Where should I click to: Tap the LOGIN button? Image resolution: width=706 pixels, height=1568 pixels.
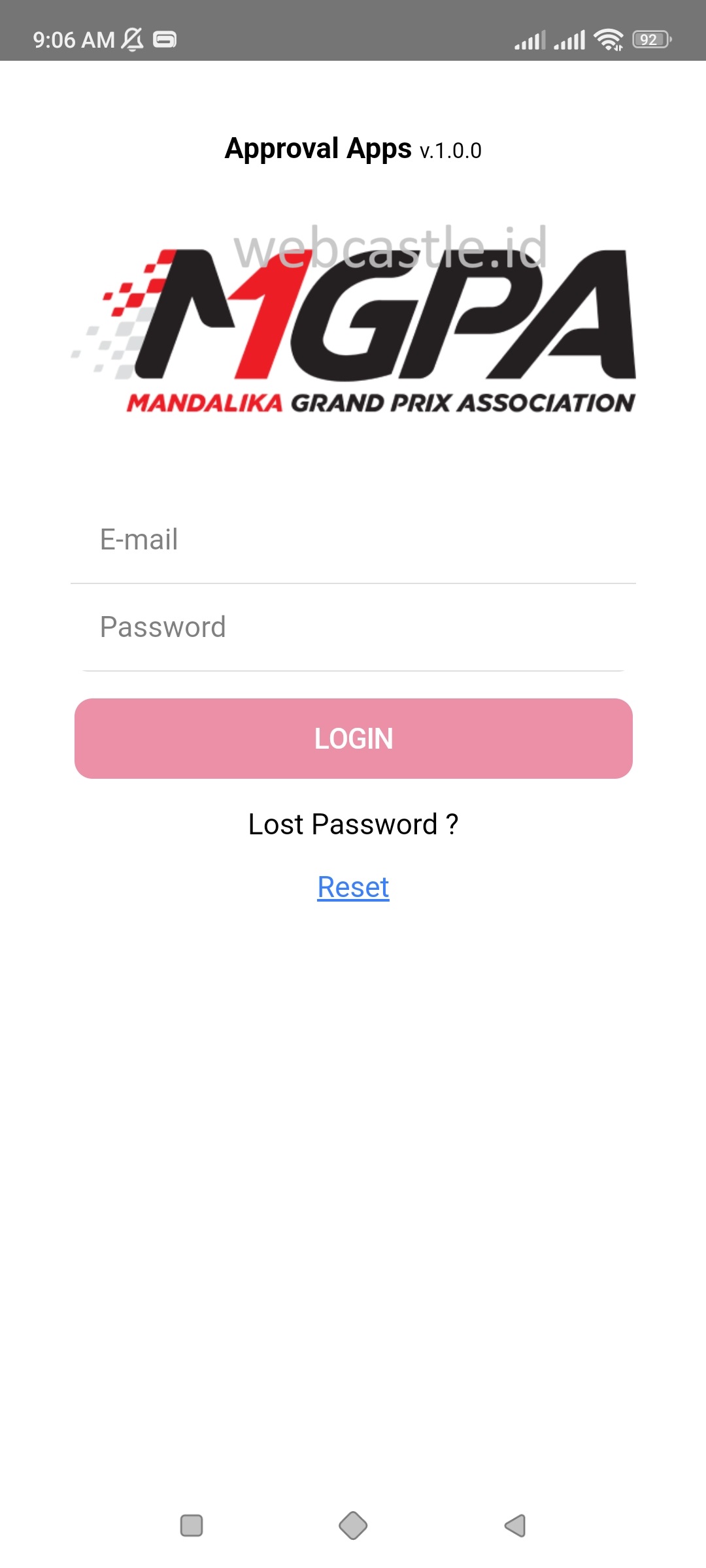[353, 738]
